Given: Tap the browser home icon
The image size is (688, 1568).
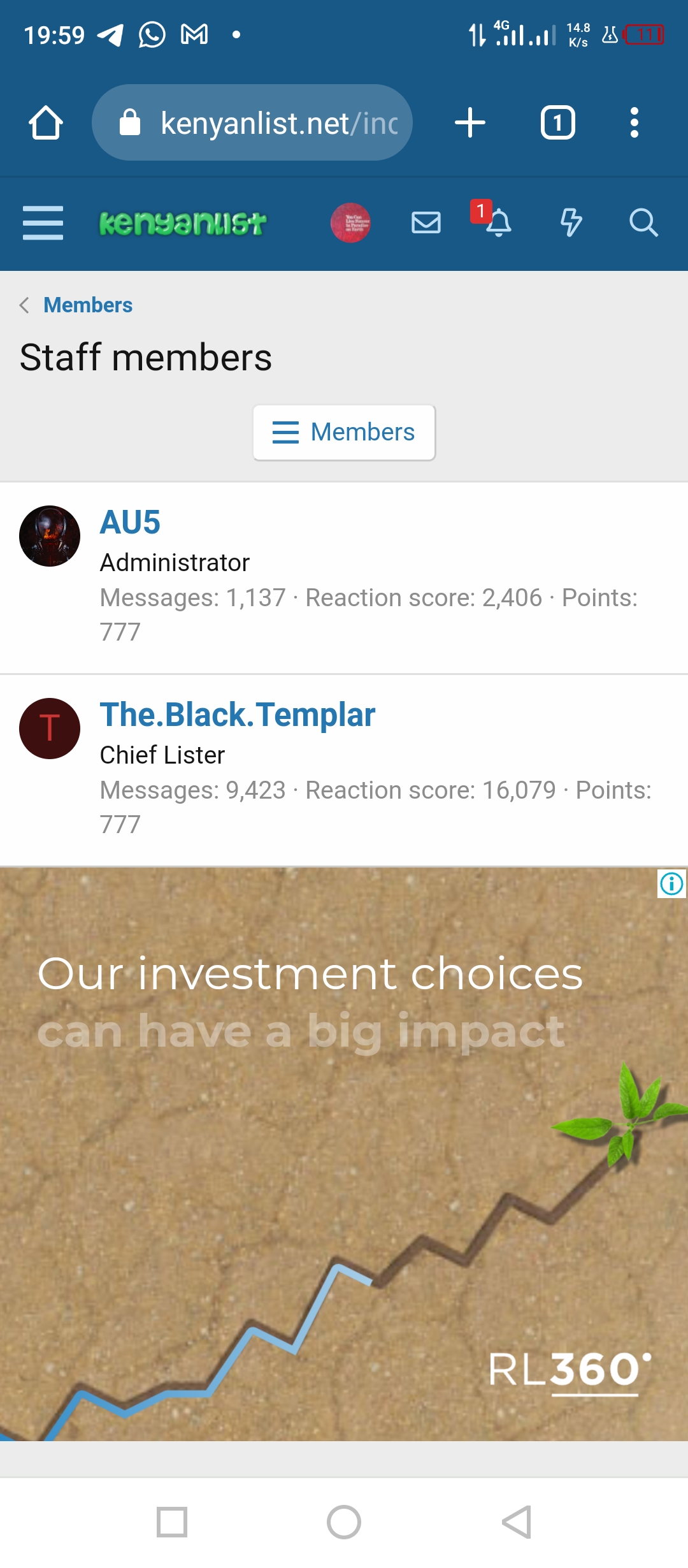Looking at the screenshot, I should pos(46,122).
